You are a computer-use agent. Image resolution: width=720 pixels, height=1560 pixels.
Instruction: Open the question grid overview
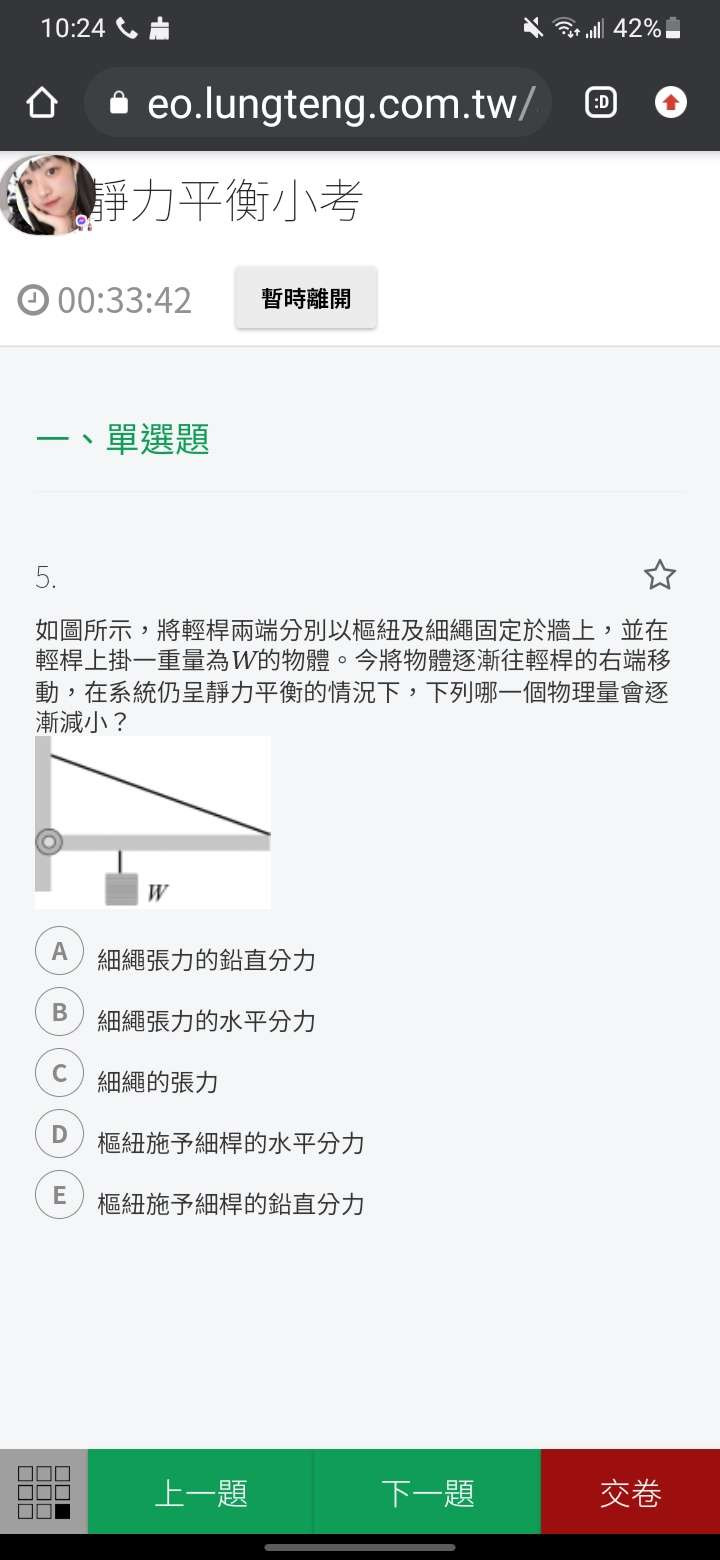point(44,1492)
